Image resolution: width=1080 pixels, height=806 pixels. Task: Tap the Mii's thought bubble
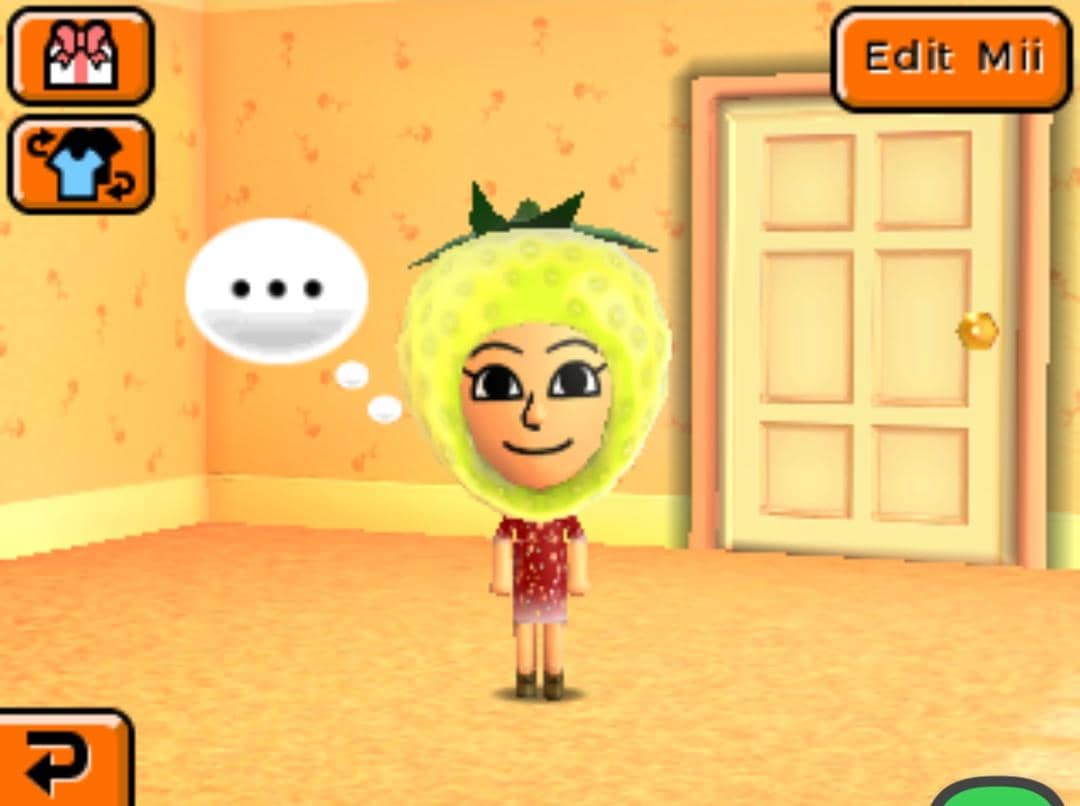pyautogui.click(x=277, y=290)
